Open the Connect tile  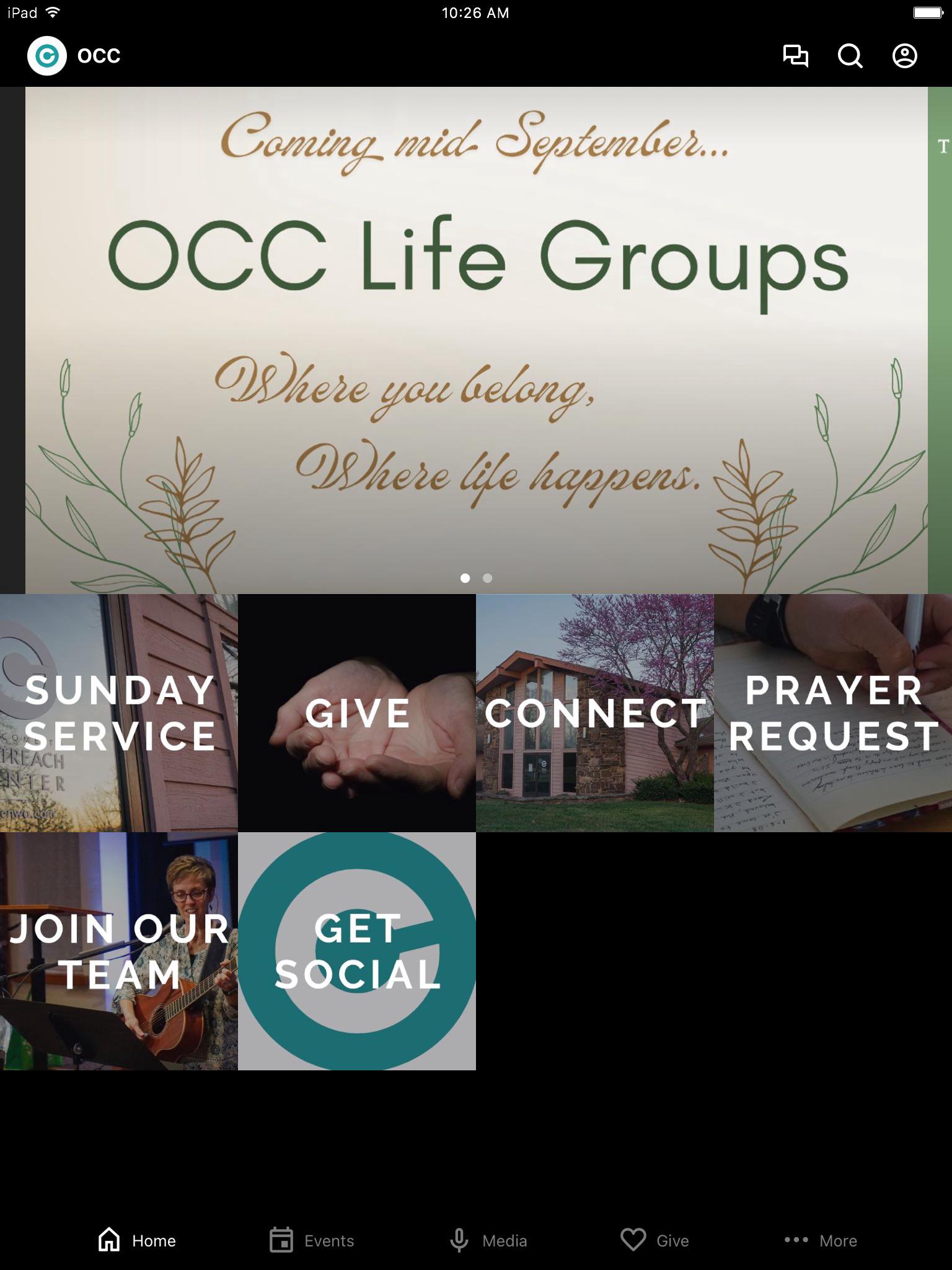pyautogui.click(x=595, y=713)
